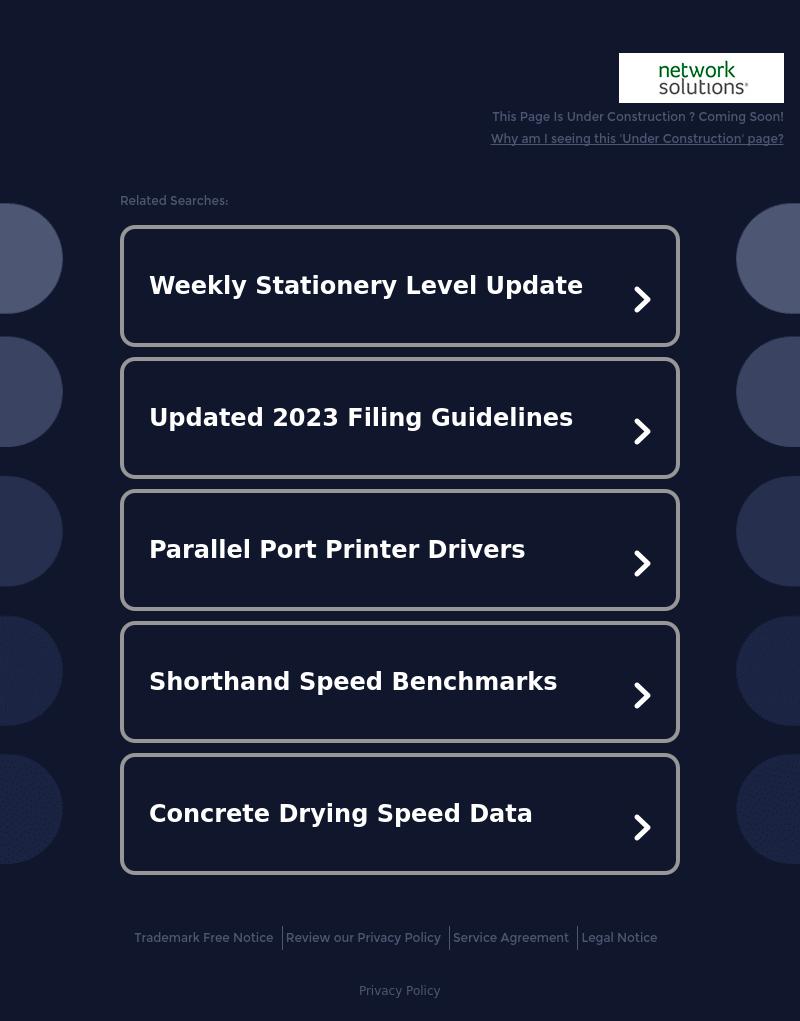Open the Legal Notice link
800x1021 pixels.
pyautogui.click(x=619, y=938)
